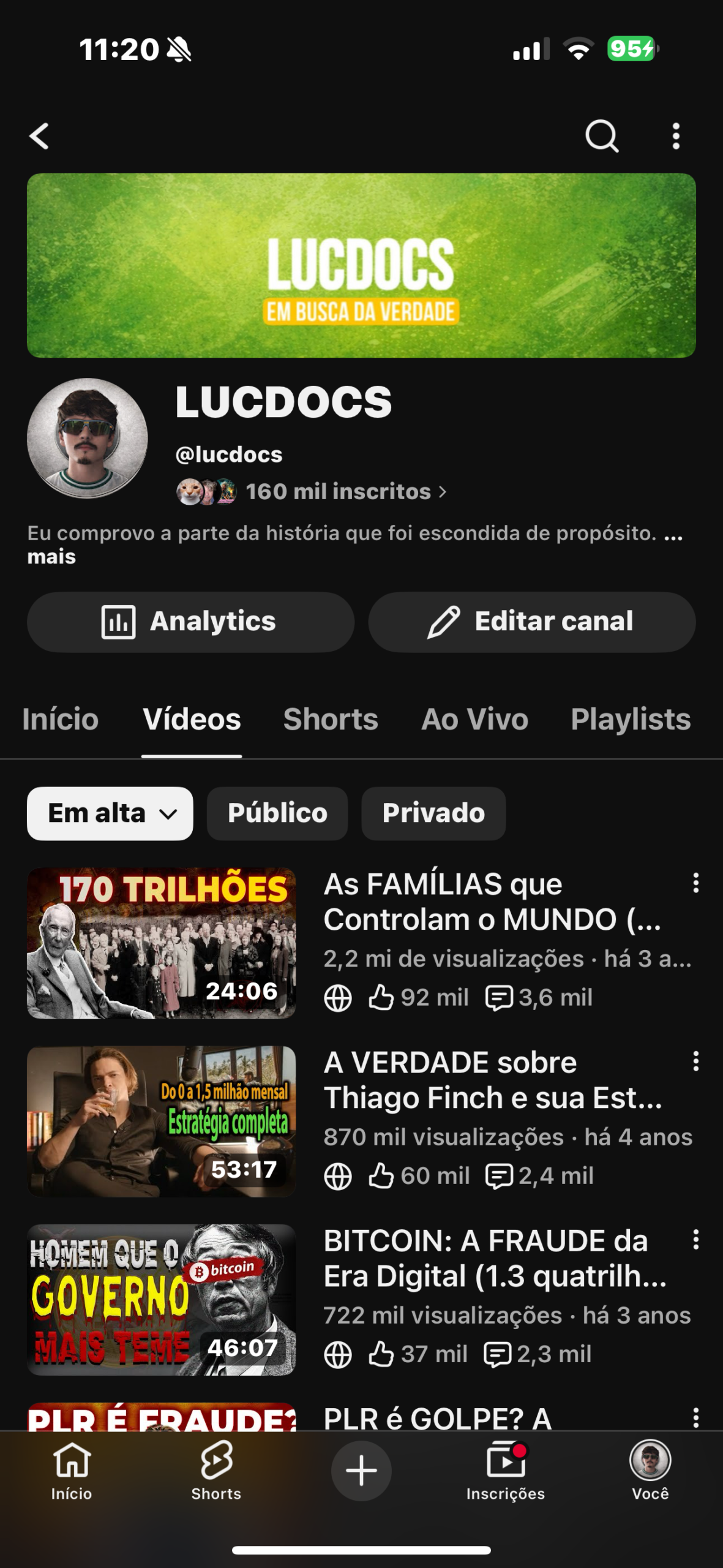This screenshot has width=723, height=1568.
Task: Play BITCOIN: A FRAUDE da Era Digital video
Action: pyautogui.click(x=162, y=1300)
